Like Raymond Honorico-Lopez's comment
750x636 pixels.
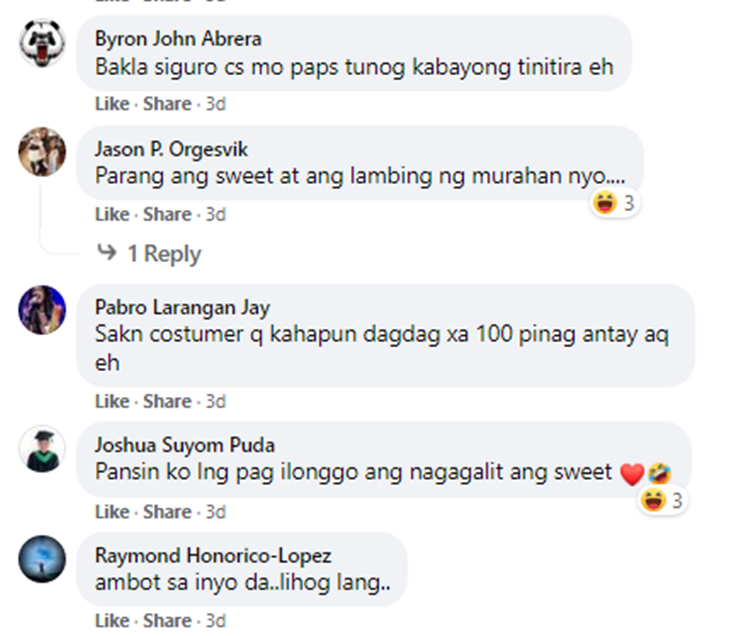(x=112, y=621)
